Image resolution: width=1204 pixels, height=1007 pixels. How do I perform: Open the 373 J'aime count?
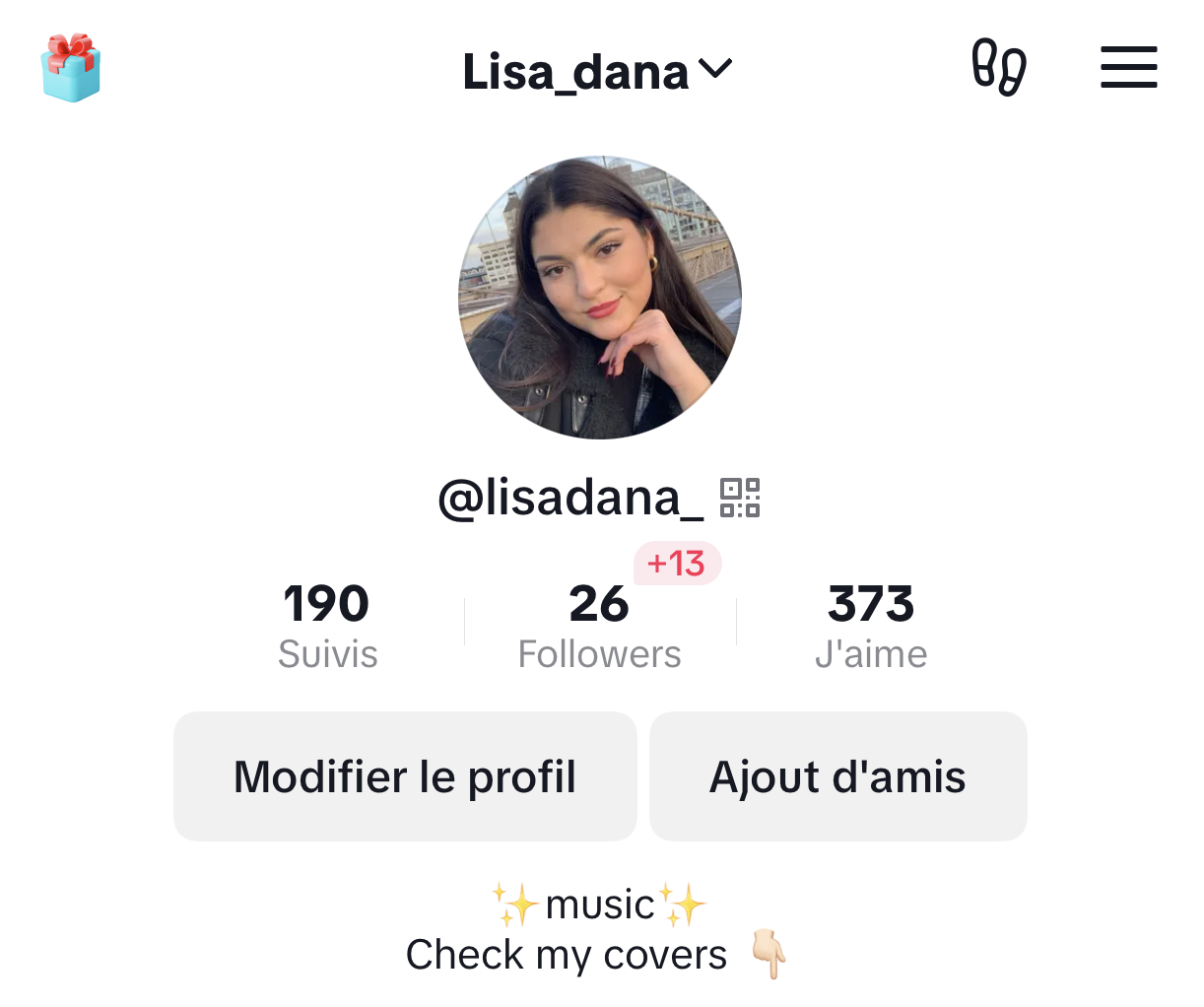click(x=871, y=625)
